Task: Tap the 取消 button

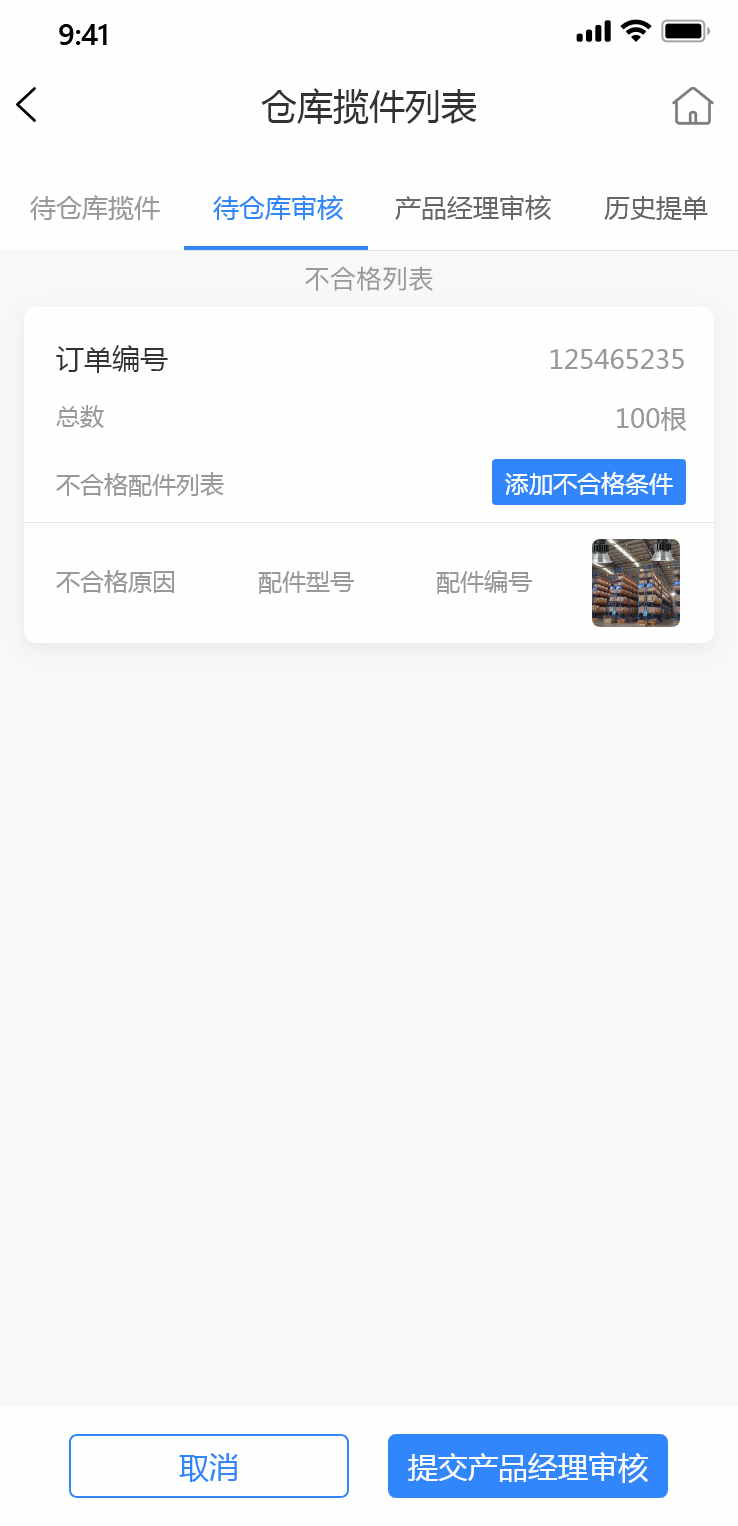Action: (x=209, y=1466)
